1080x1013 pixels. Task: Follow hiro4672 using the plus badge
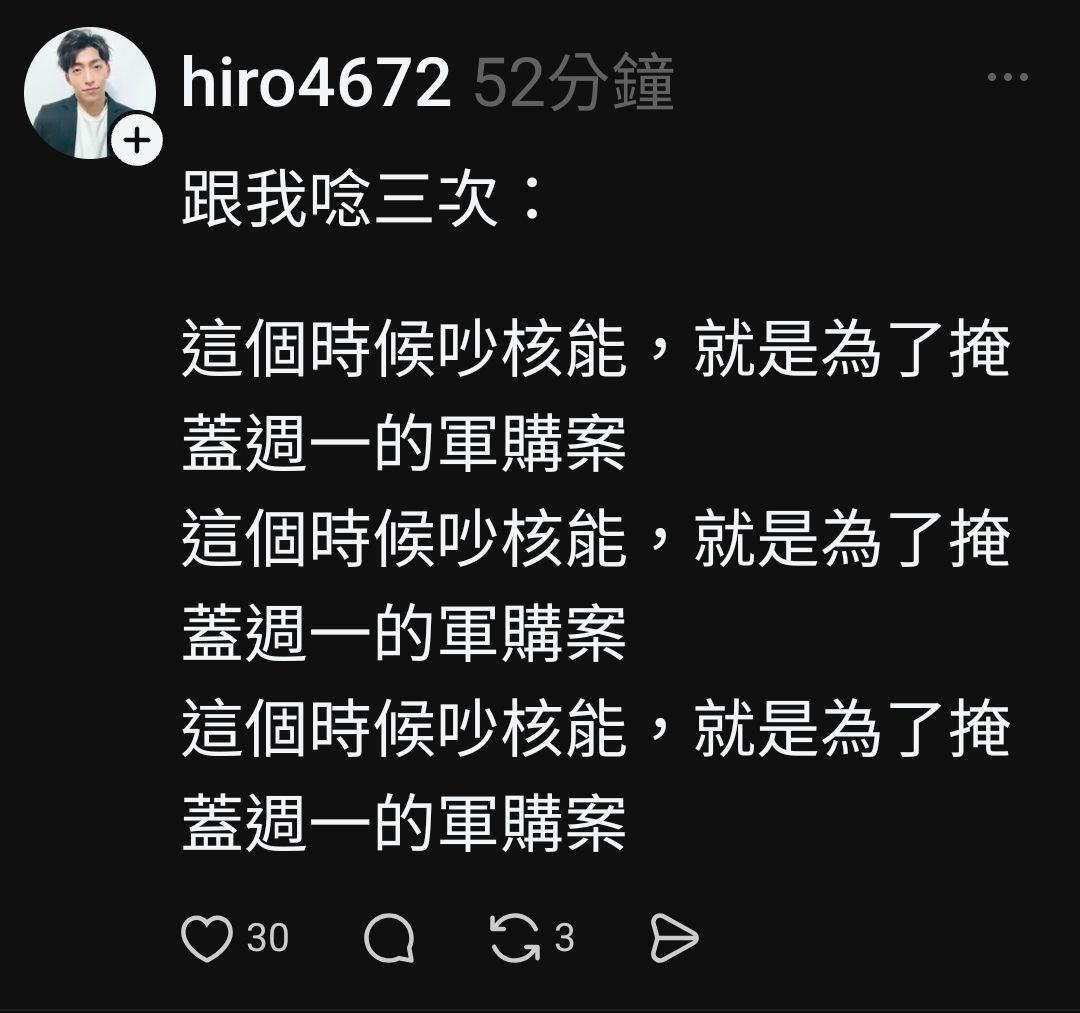click(137, 140)
